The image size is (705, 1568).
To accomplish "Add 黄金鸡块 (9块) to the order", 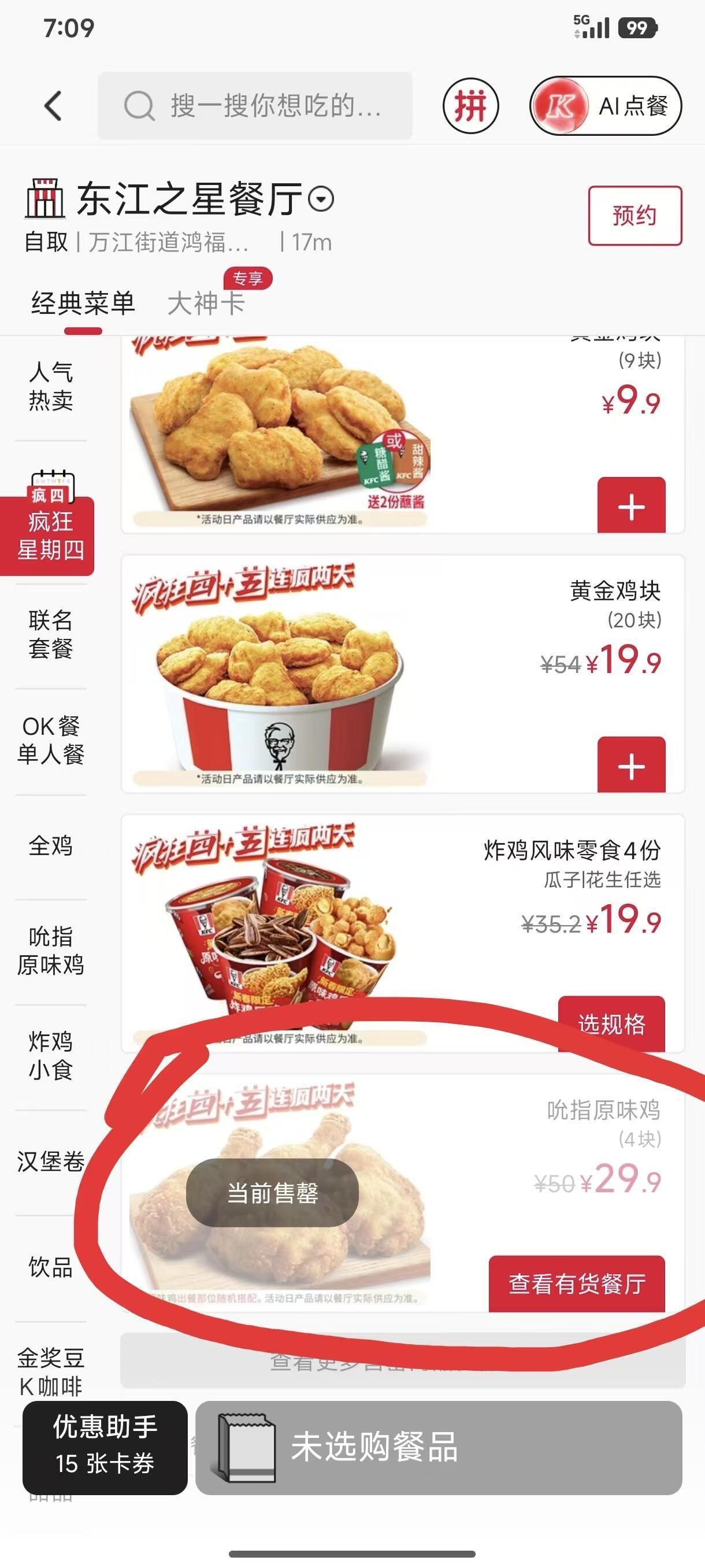I will [x=632, y=506].
